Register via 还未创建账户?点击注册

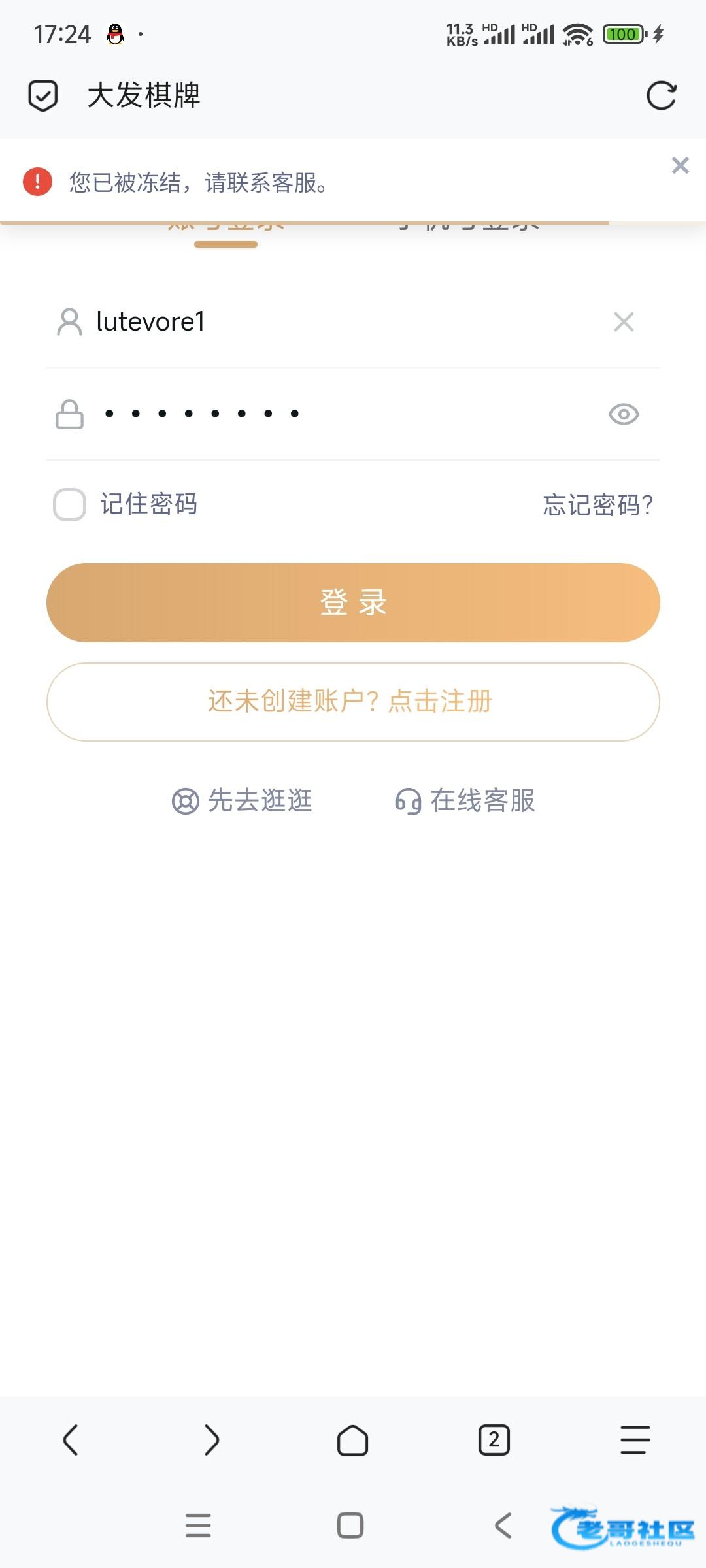pos(353,702)
